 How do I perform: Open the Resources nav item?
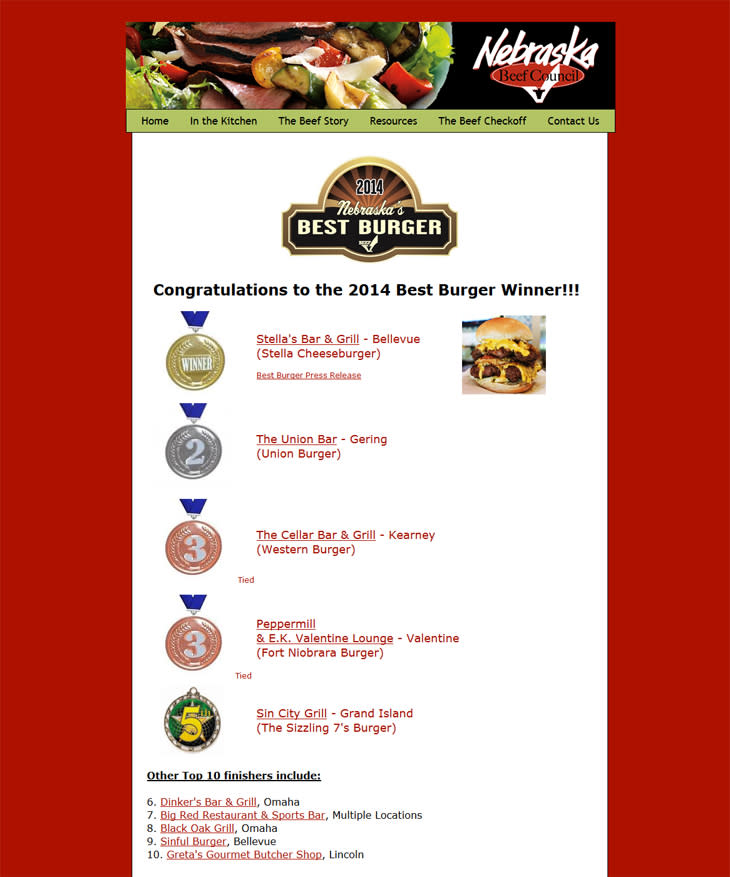pos(393,121)
